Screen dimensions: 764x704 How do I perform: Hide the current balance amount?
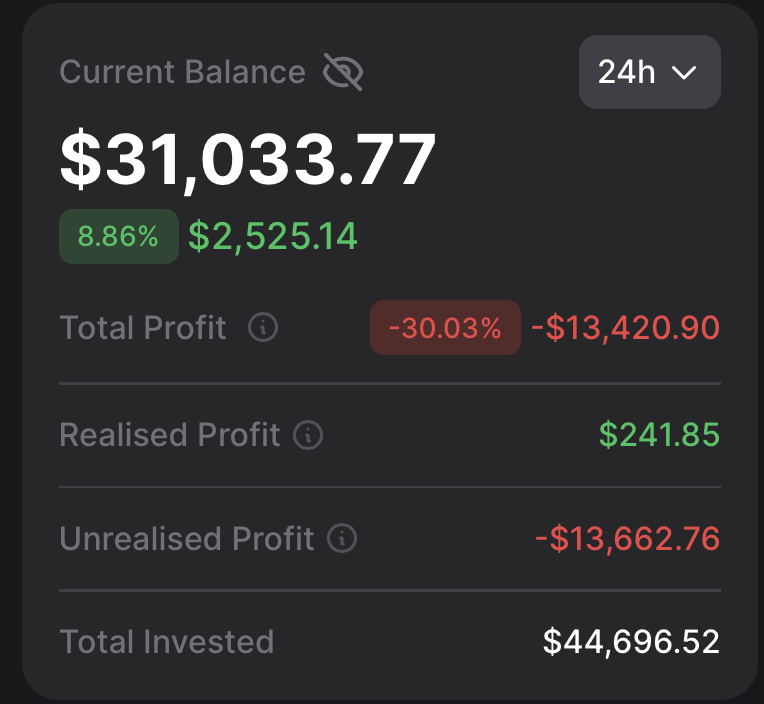tap(343, 72)
